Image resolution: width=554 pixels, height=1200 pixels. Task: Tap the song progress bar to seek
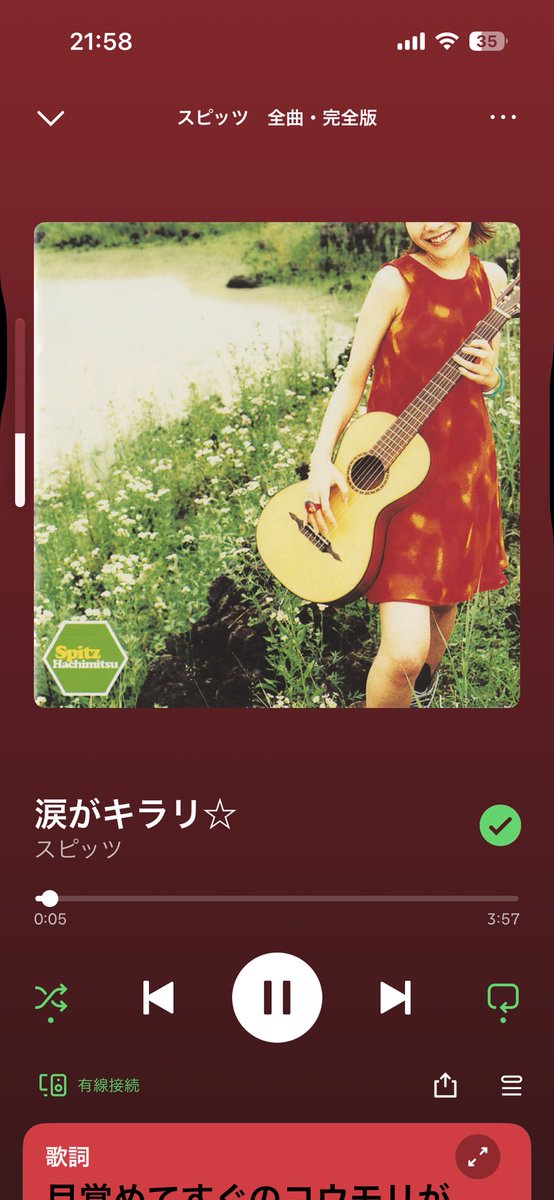pos(277,898)
